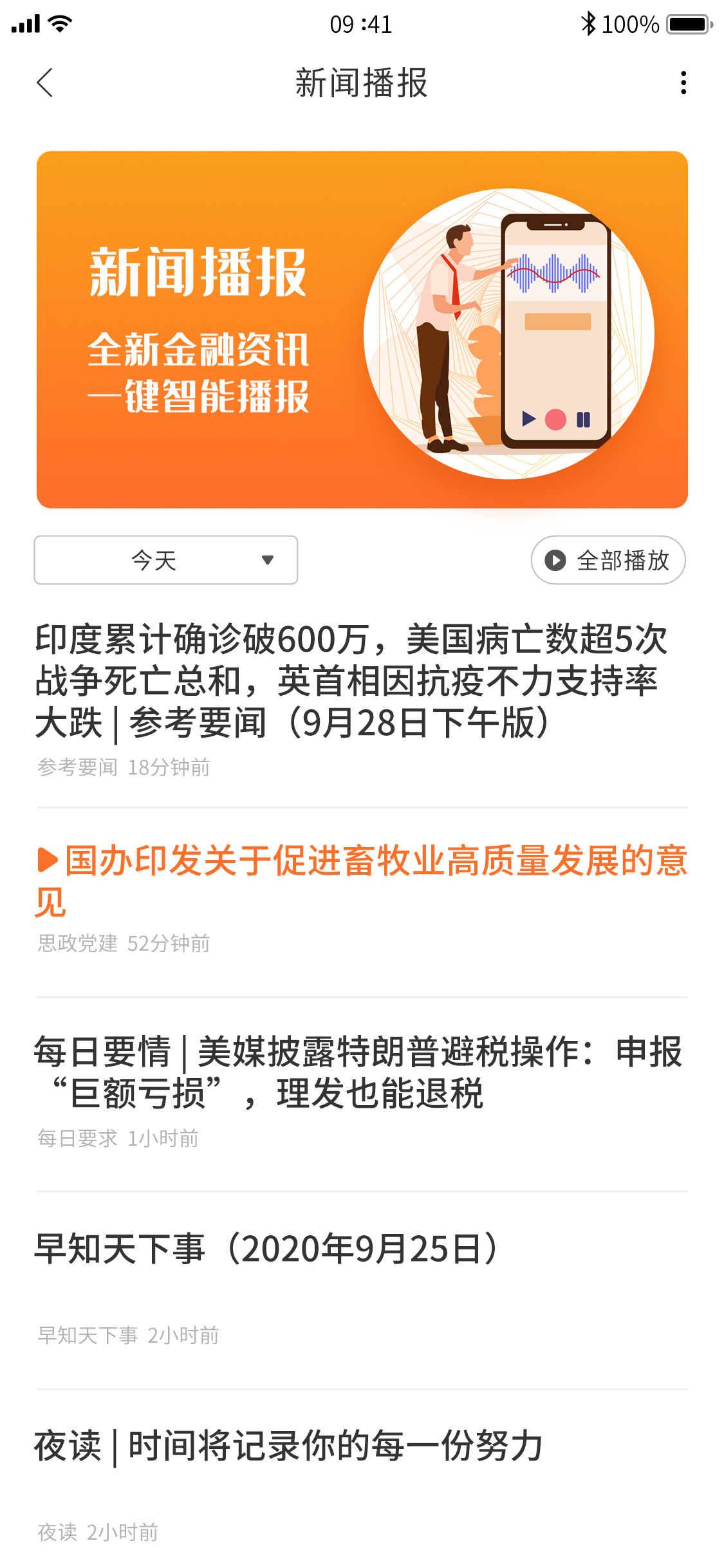Open the 每日要情 Trump tax news item
This screenshot has width=724, height=1568.
[358, 1072]
